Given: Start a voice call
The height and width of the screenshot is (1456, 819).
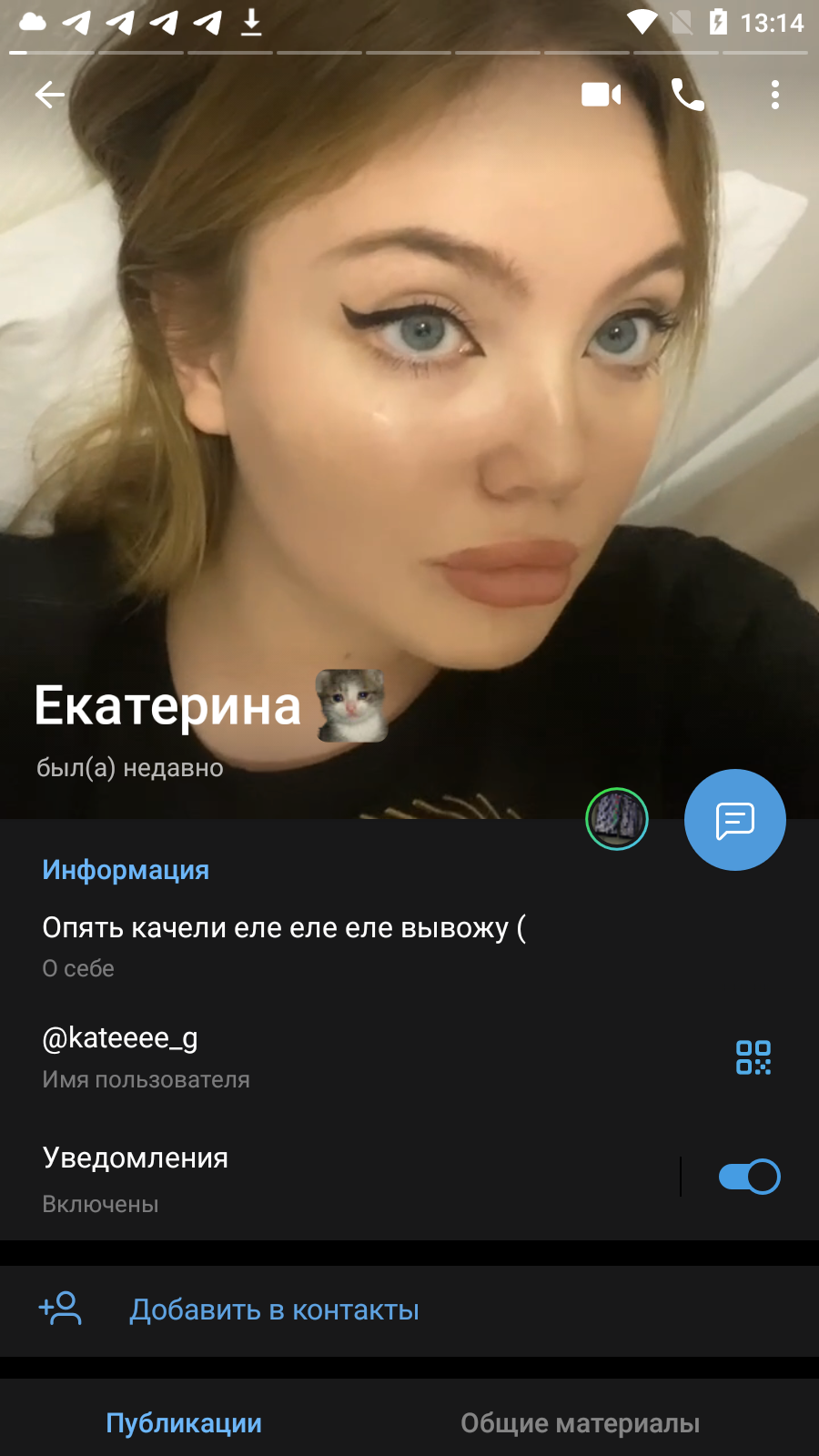Looking at the screenshot, I should click(688, 95).
